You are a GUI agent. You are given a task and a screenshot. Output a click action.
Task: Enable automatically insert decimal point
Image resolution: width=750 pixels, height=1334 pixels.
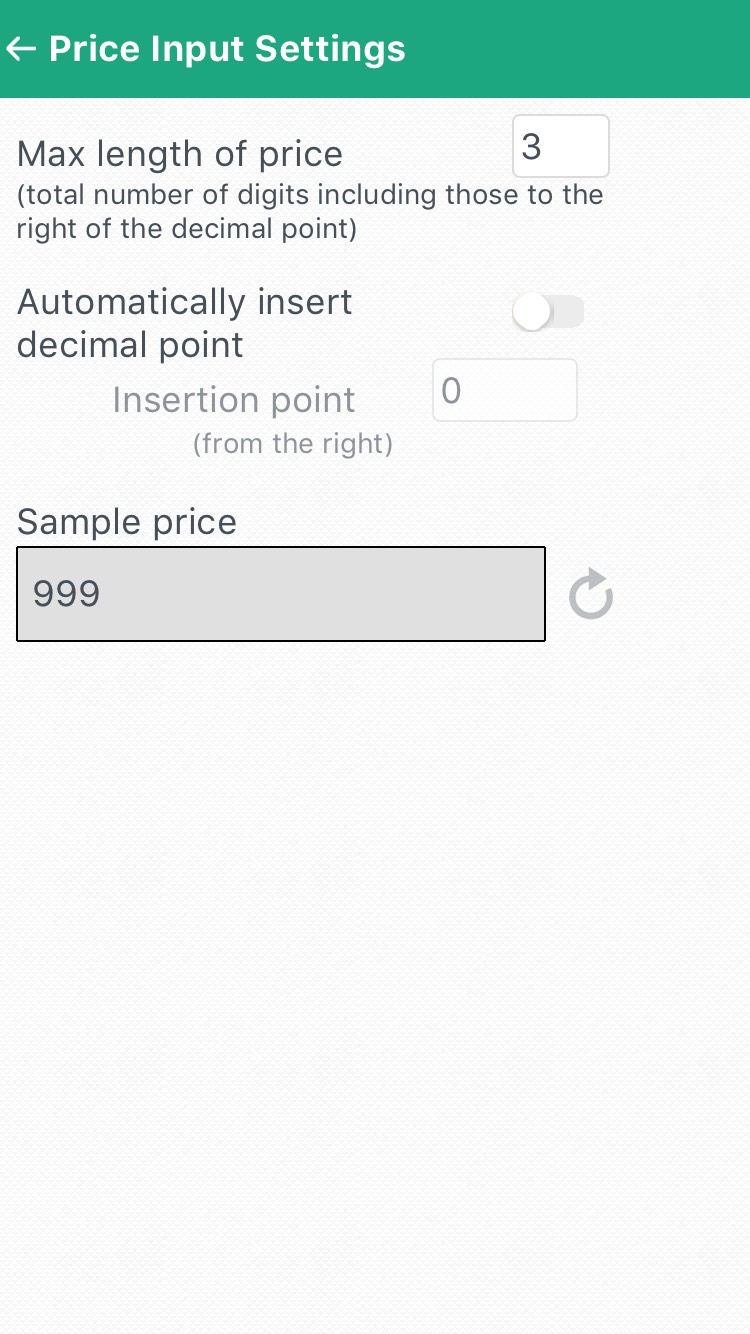tap(548, 312)
